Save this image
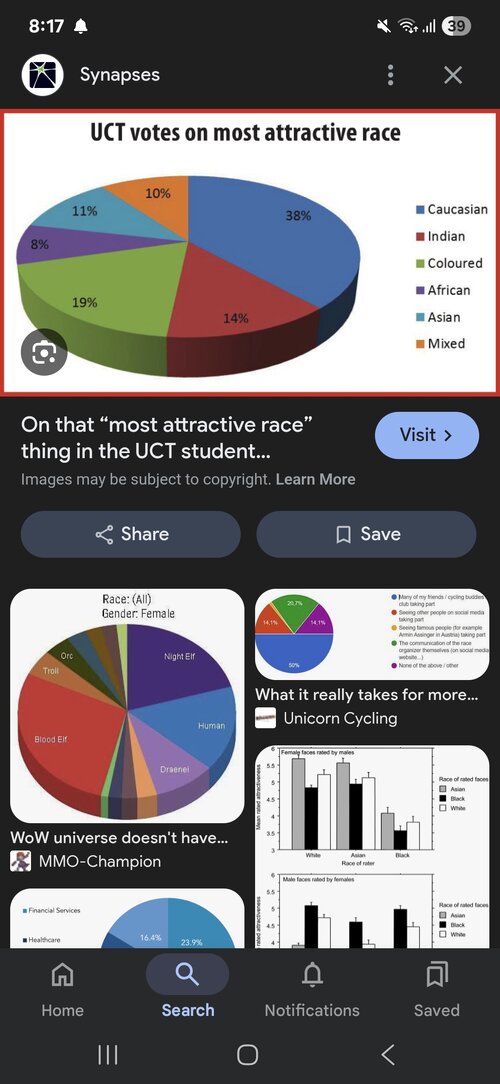The width and height of the screenshot is (500, 1084). [367, 534]
